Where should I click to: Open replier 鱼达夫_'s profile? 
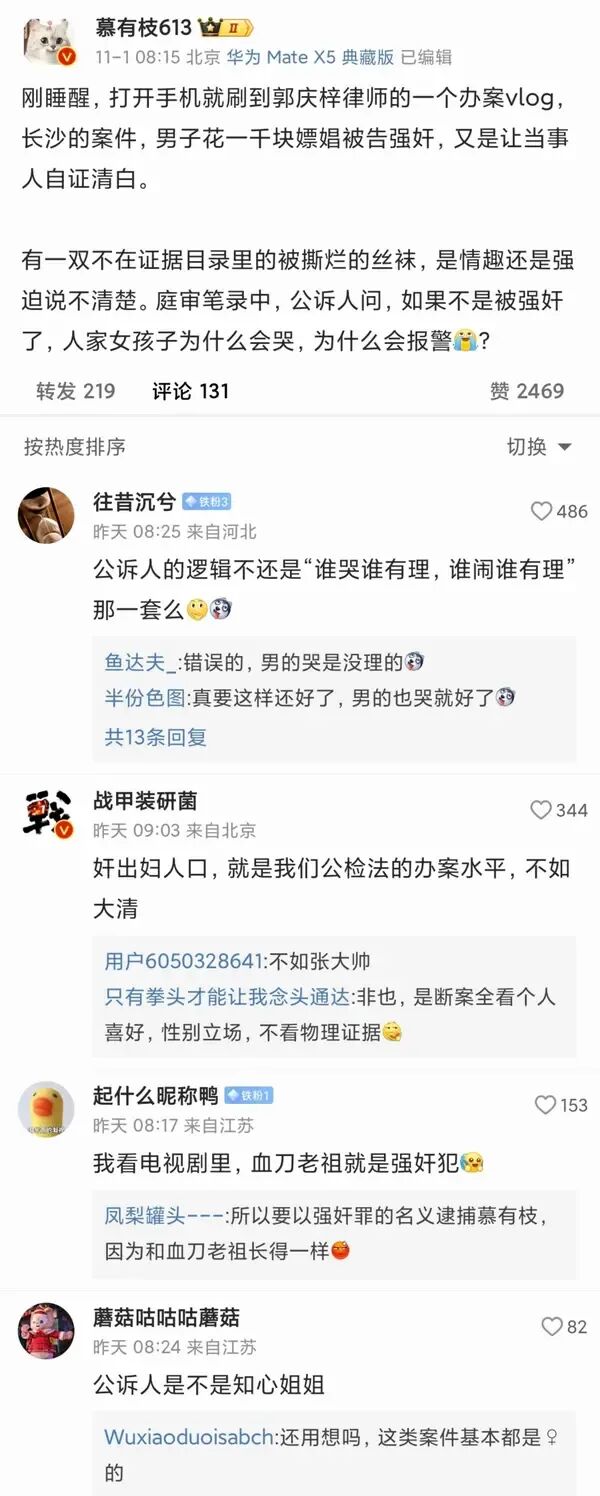[x=141, y=661]
